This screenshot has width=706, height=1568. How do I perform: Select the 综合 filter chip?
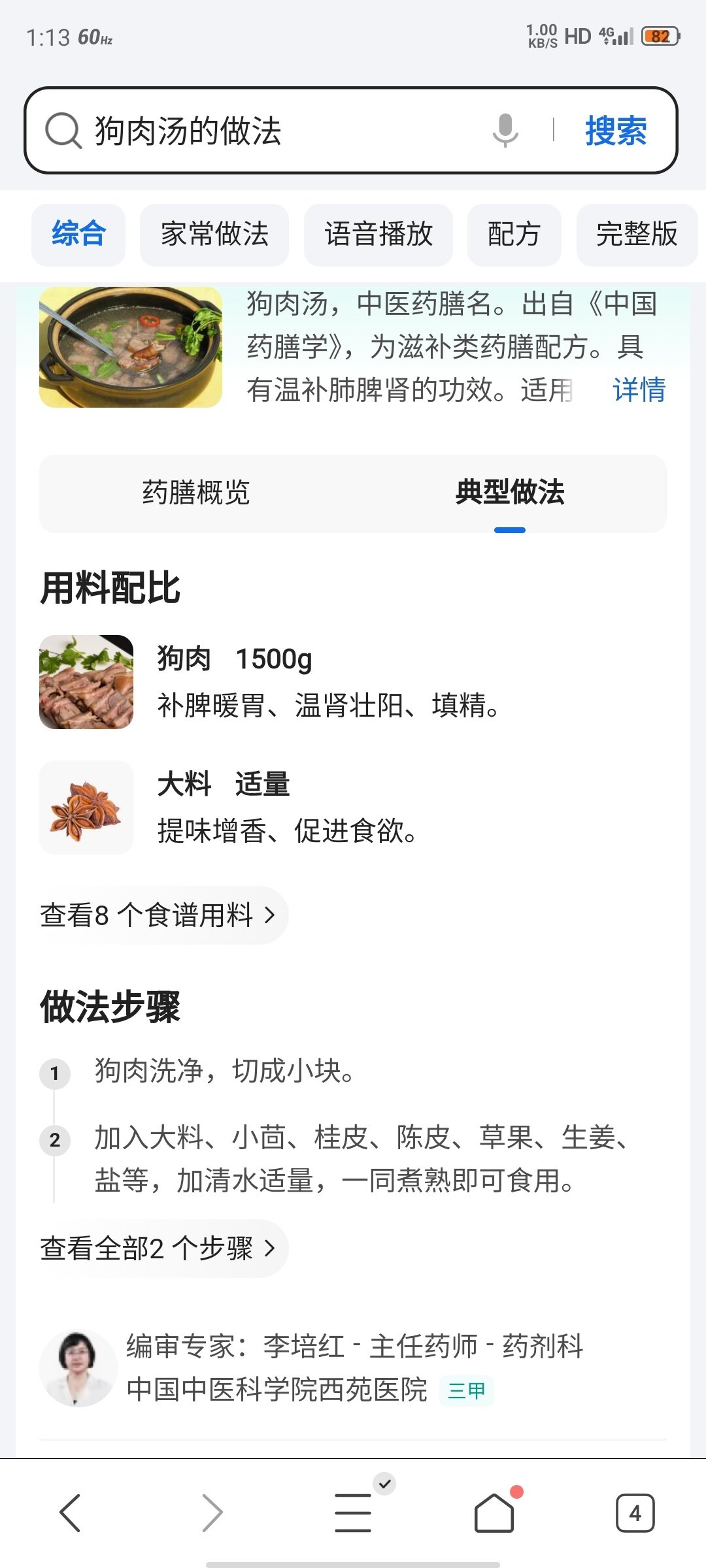tap(78, 235)
